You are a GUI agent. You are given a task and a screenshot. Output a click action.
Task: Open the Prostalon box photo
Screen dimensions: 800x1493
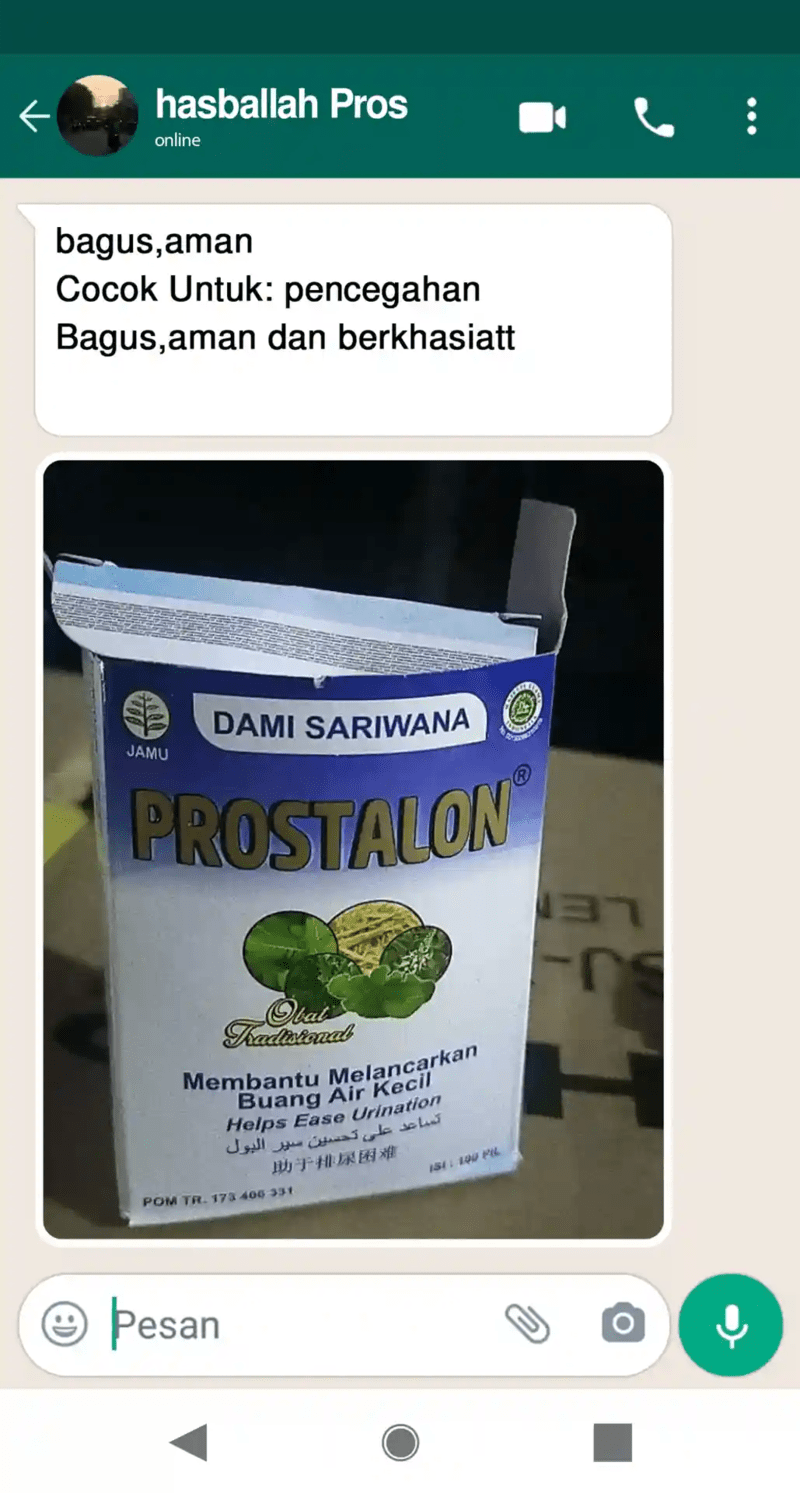coord(353,850)
